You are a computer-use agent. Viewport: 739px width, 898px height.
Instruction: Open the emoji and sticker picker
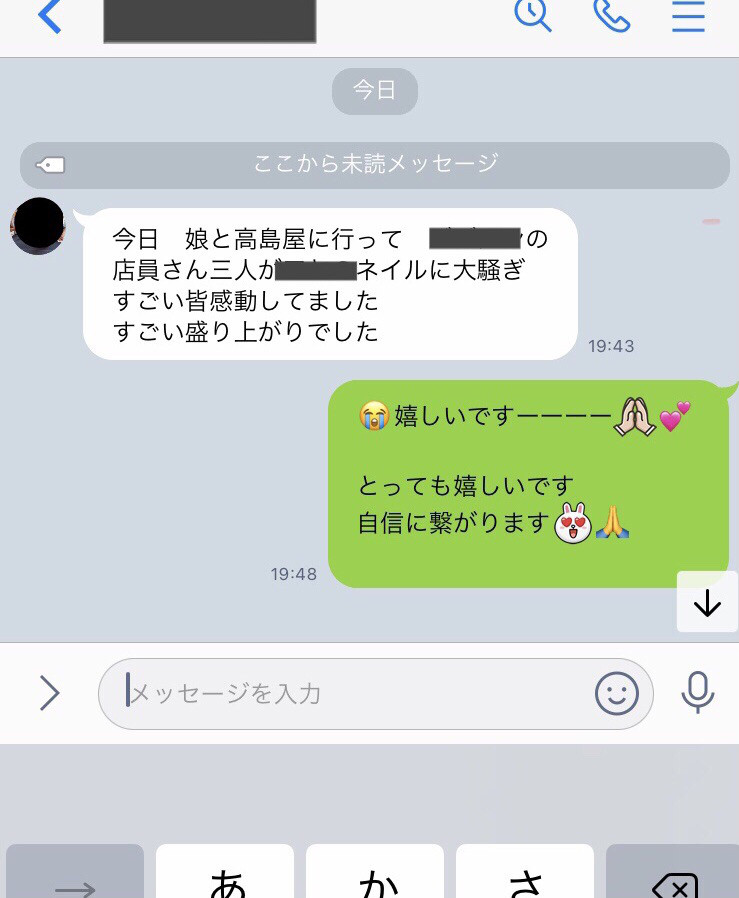coord(616,692)
